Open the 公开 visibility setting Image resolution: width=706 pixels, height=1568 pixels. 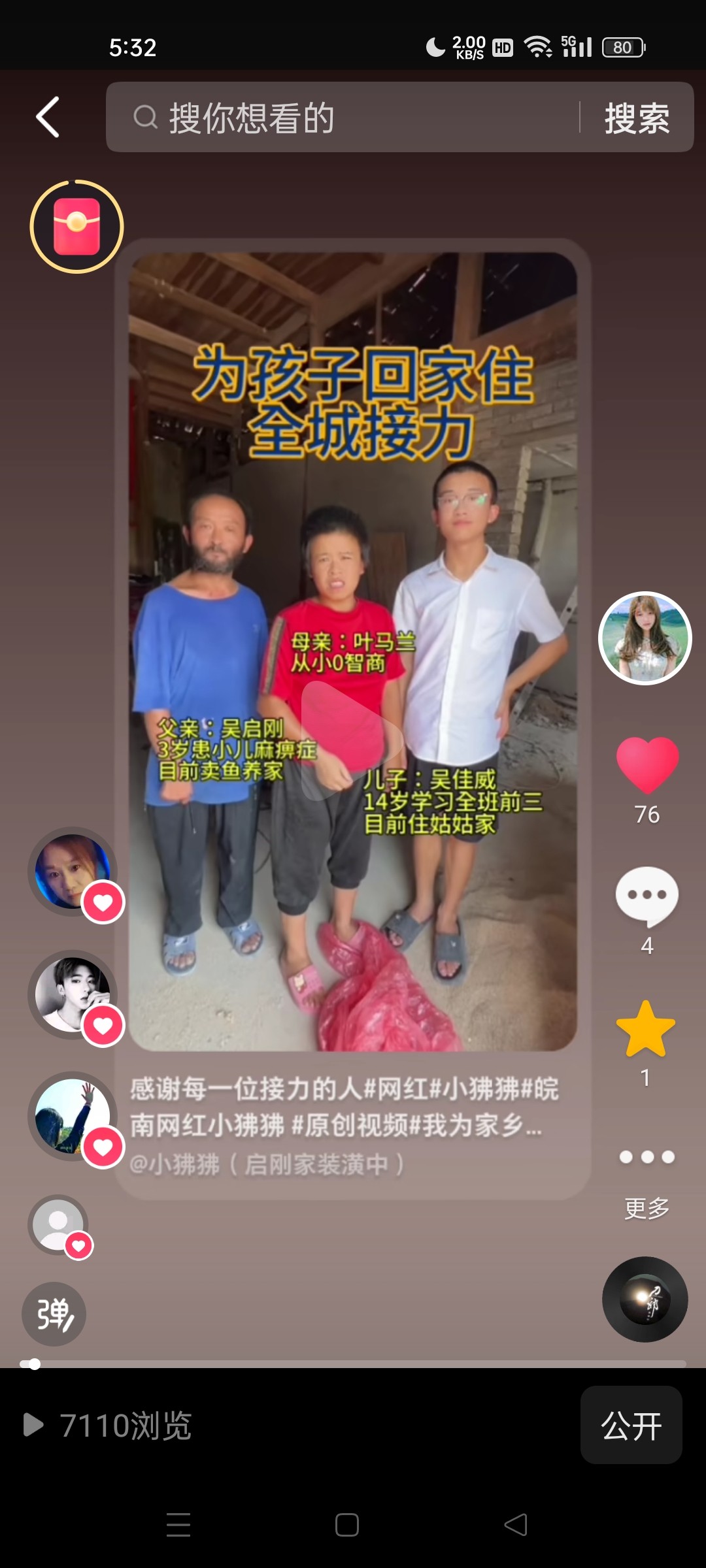[x=631, y=1425]
